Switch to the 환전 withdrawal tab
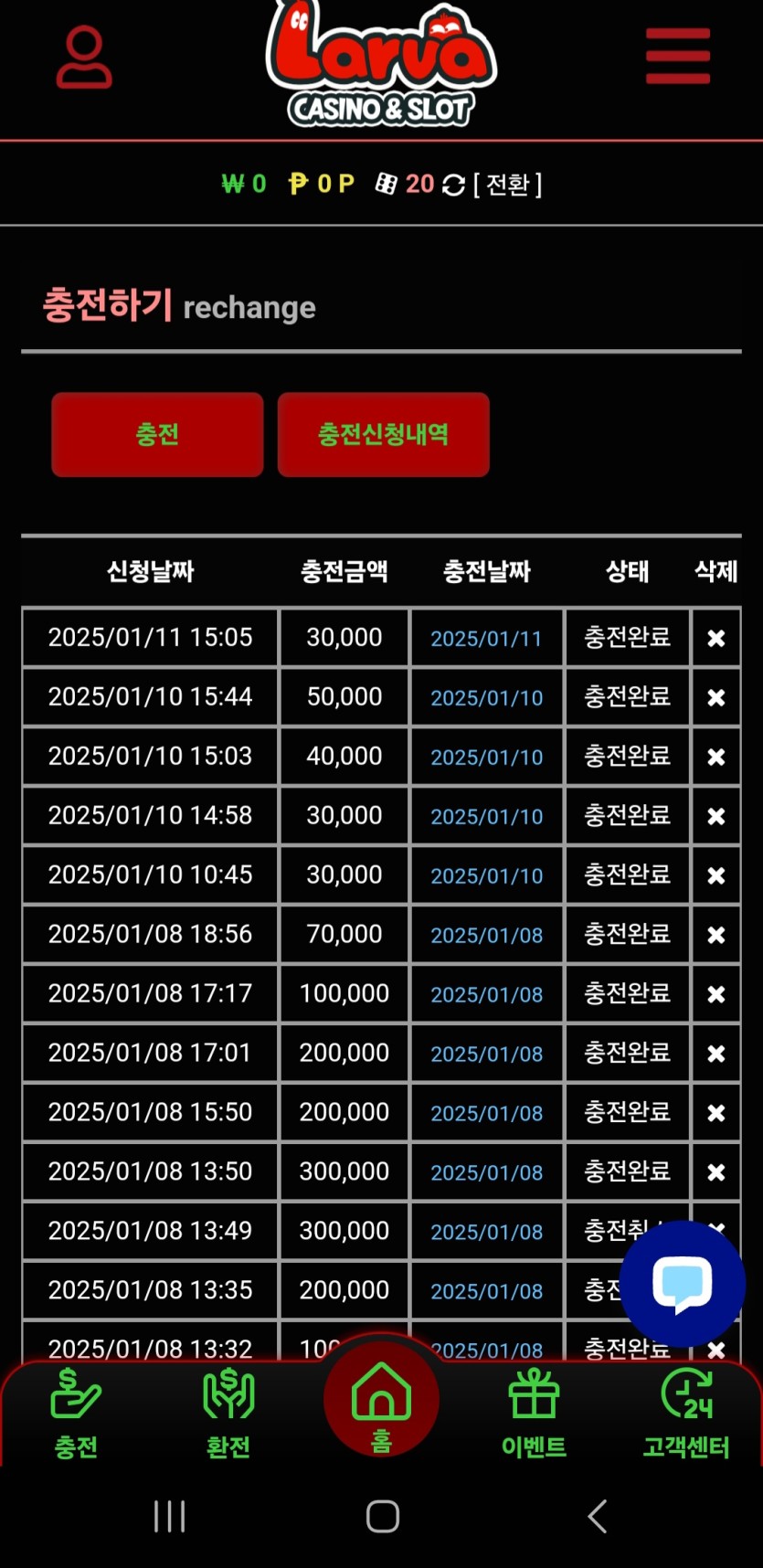This screenshot has height=1568, width=763. pyautogui.click(x=228, y=1414)
